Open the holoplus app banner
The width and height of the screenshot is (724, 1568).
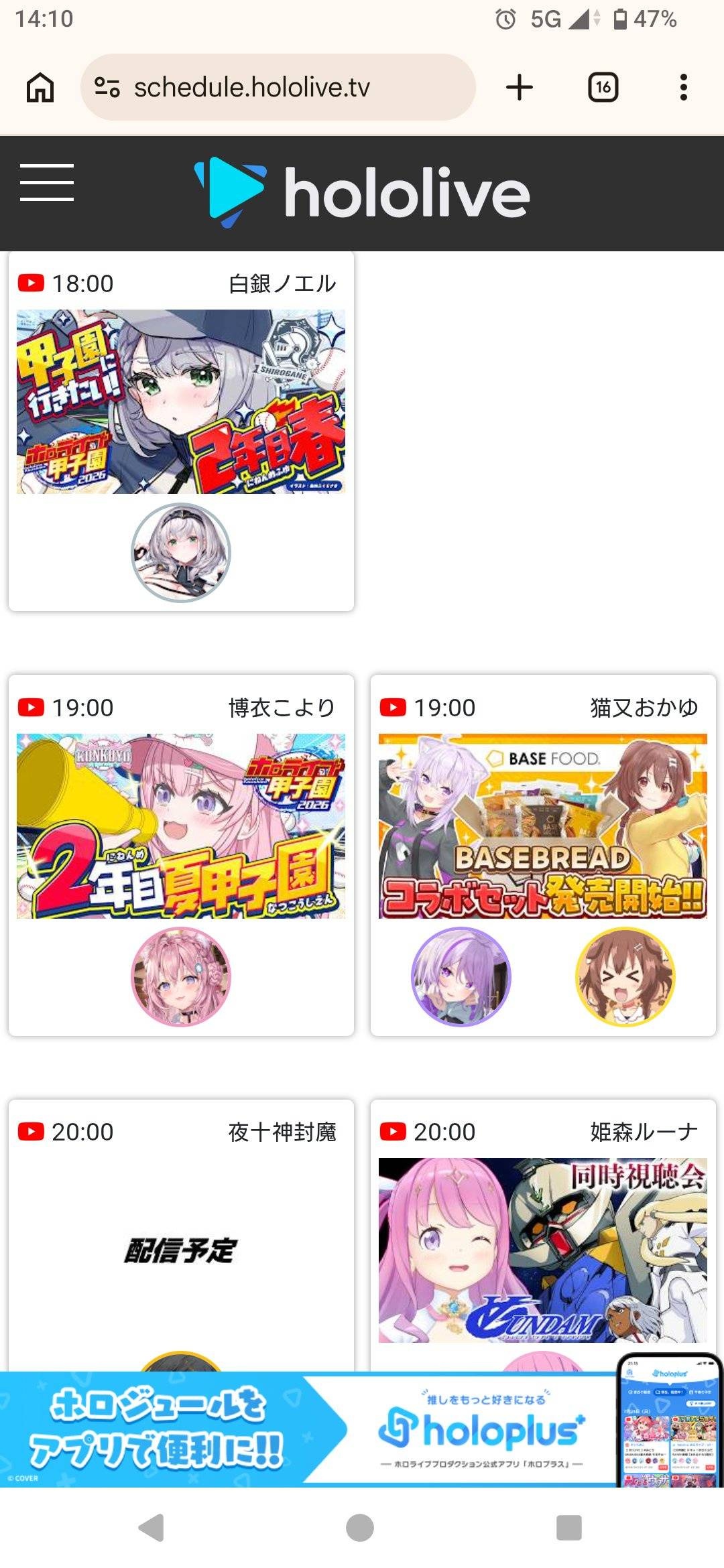click(x=362, y=1428)
